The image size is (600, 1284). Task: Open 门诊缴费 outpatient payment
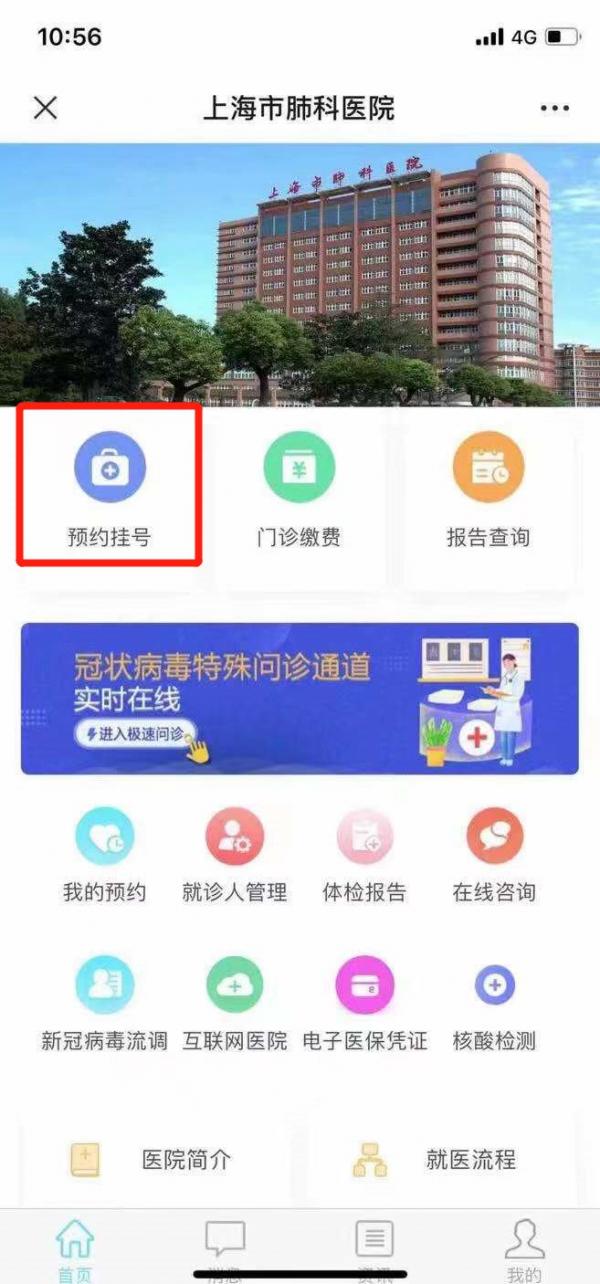coord(299,485)
